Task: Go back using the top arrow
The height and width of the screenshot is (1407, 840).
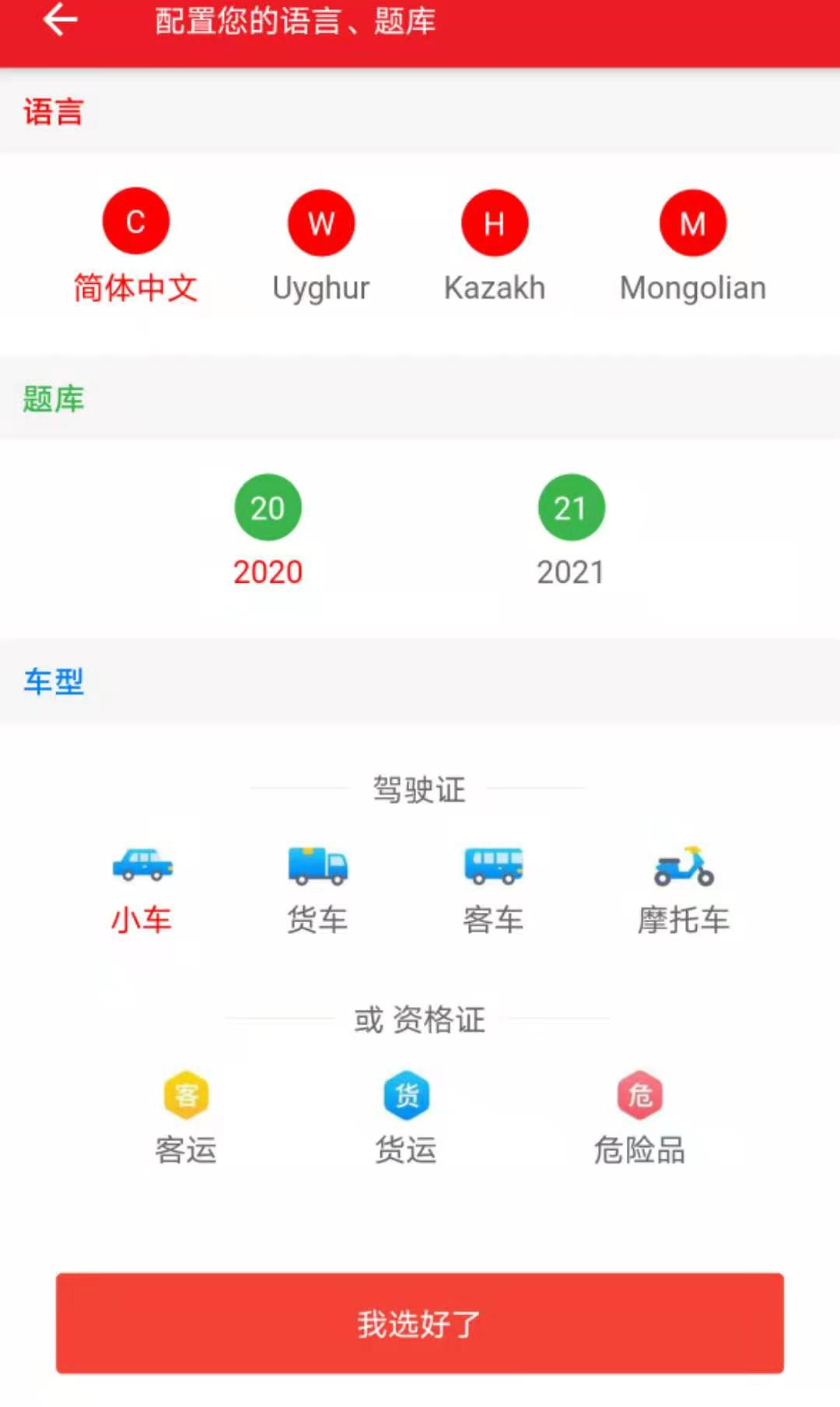Action: point(61,19)
